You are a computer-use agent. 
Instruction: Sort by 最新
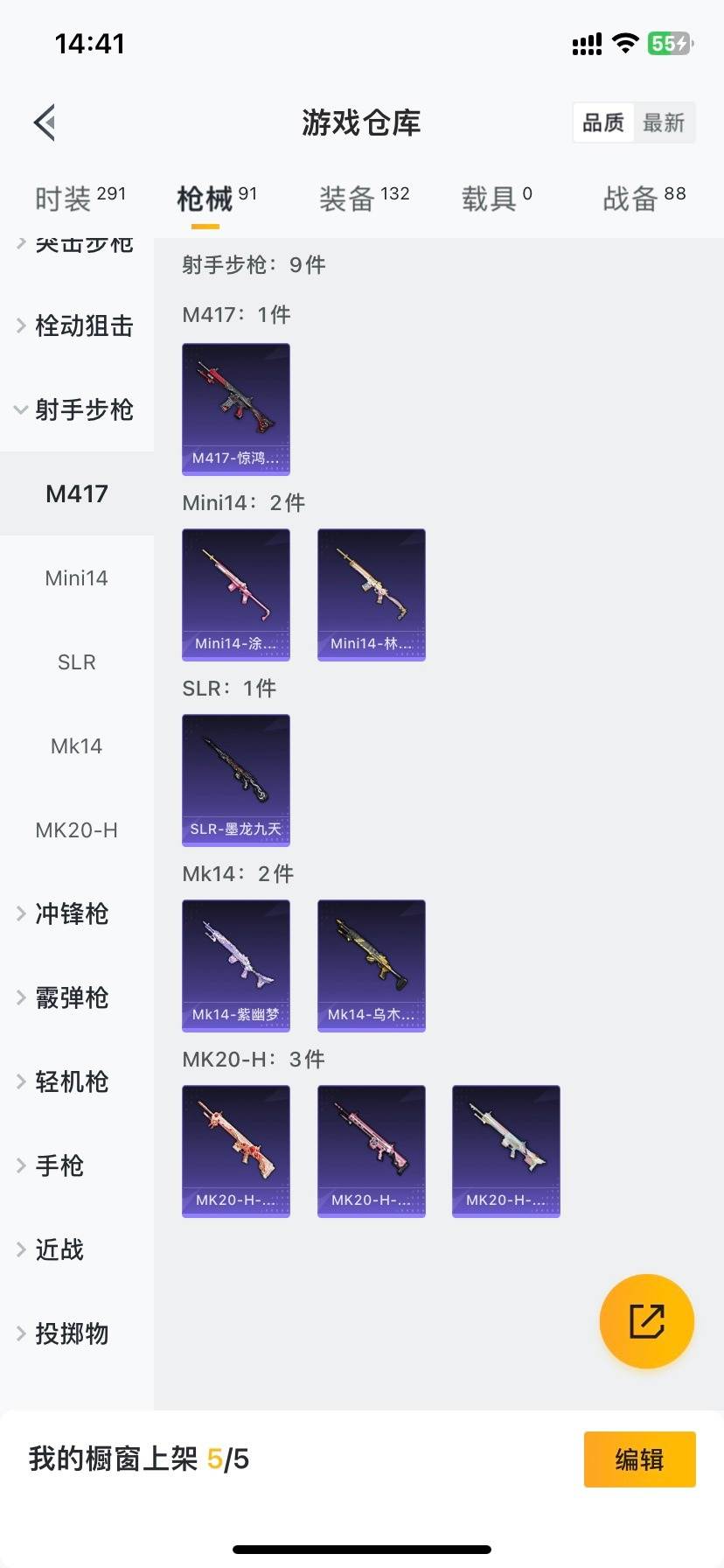tap(664, 122)
